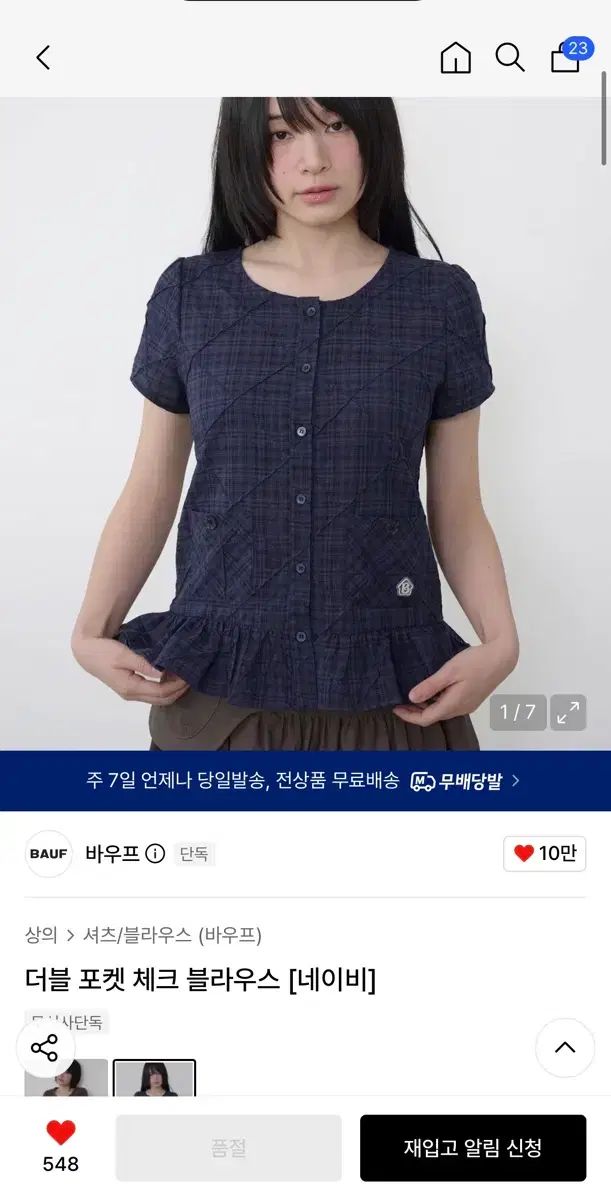Share this product

[x=45, y=1048]
